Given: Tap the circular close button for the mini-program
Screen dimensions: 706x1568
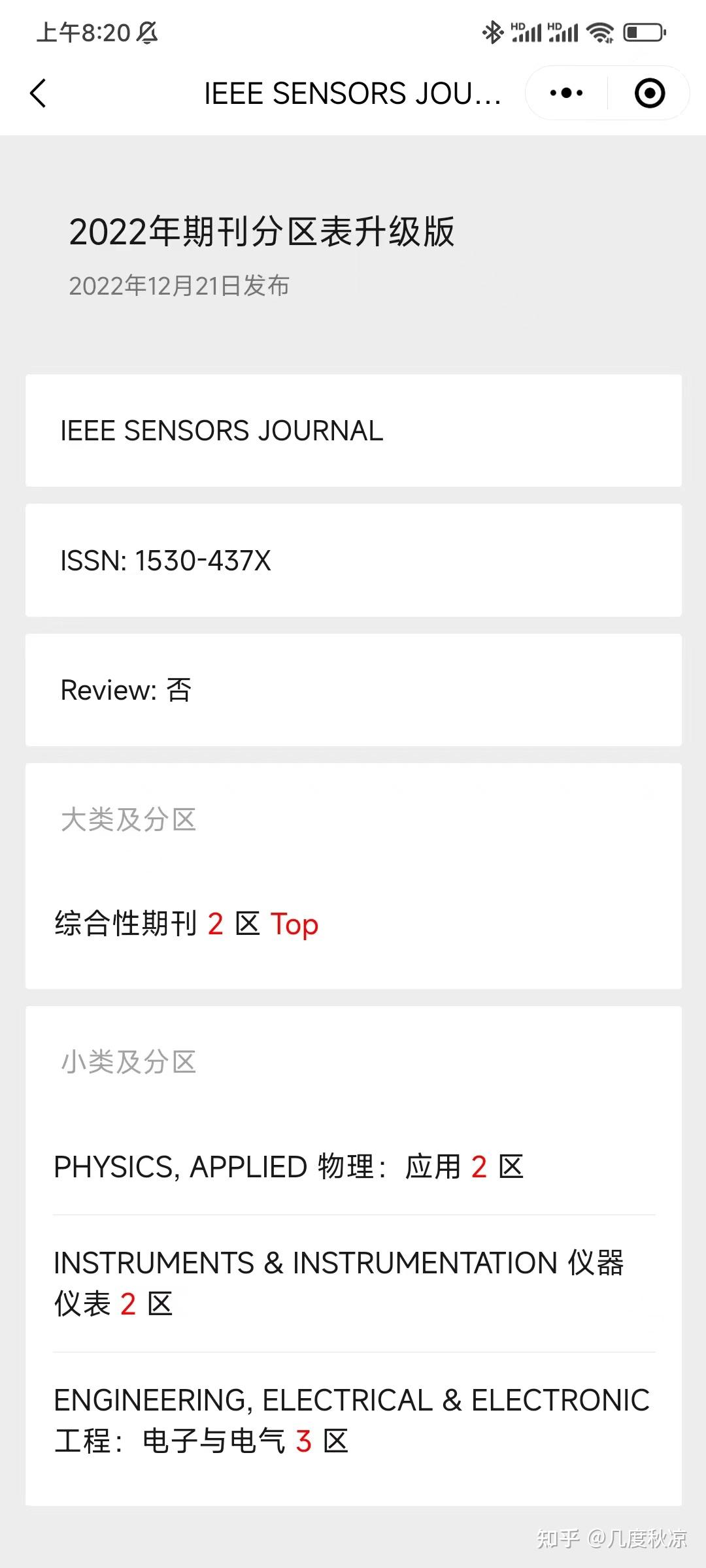Looking at the screenshot, I should point(648,93).
